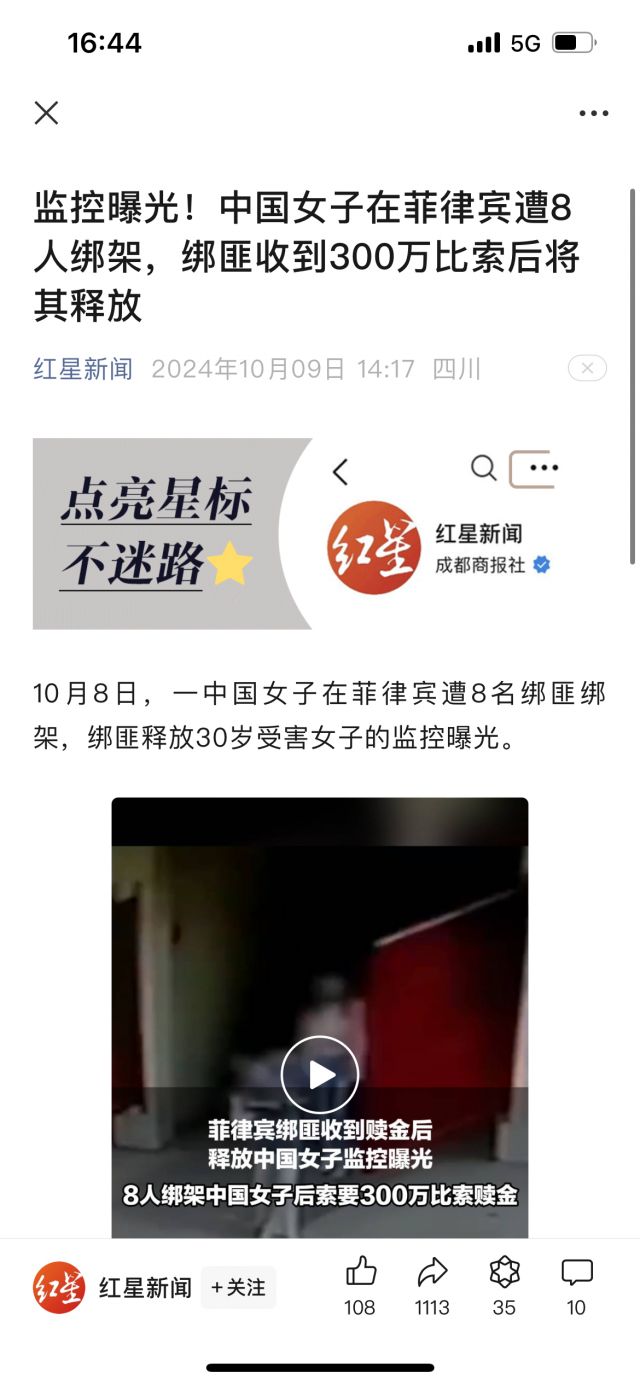Open 红星新闻 author link under the headline
Image resolution: width=640 pixels, height=1385 pixels.
click(83, 369)
